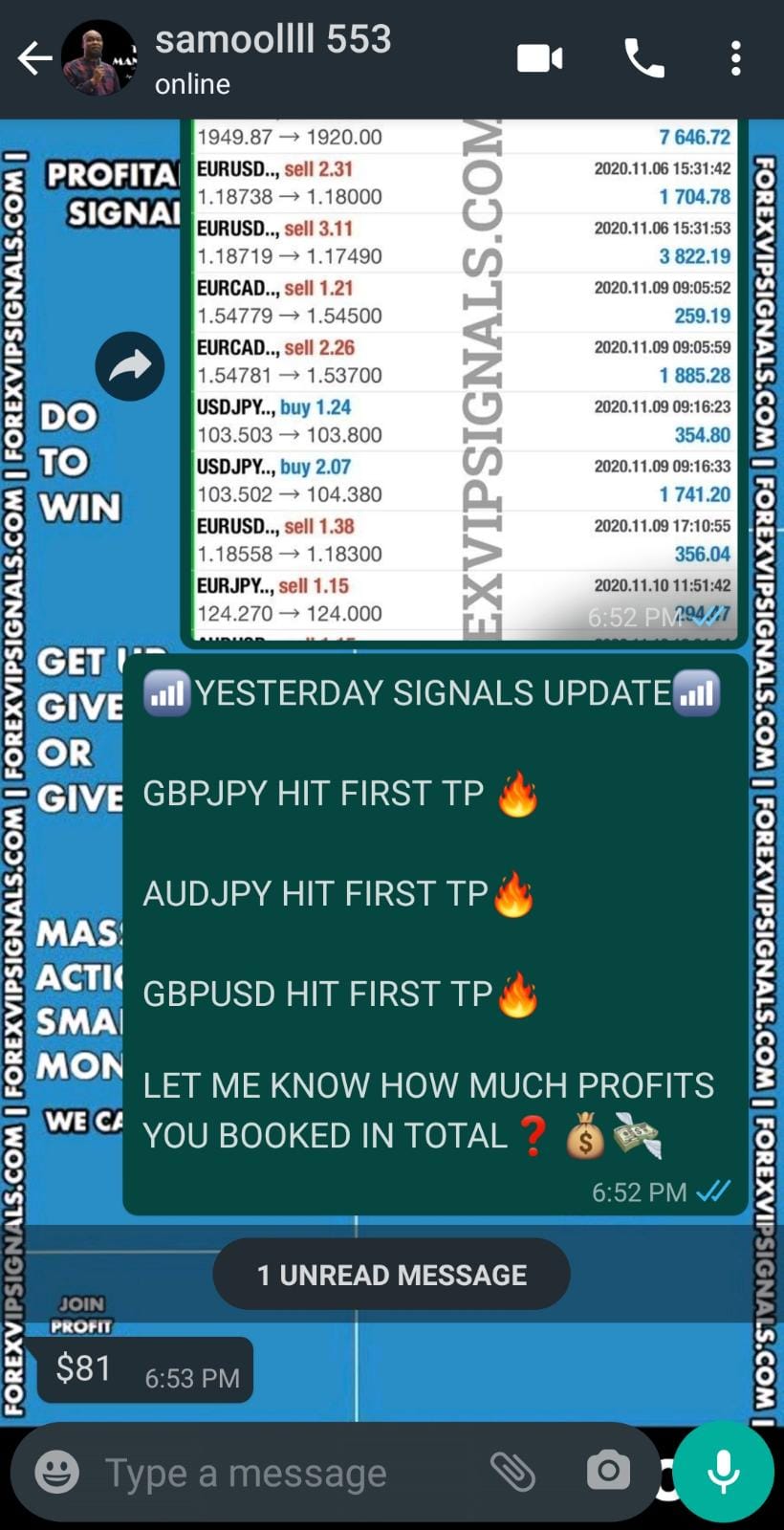Tap the microphone to record voice message
Image resolution: width=784 pixels, height=1530 pixels.
tap(724, 1472)
